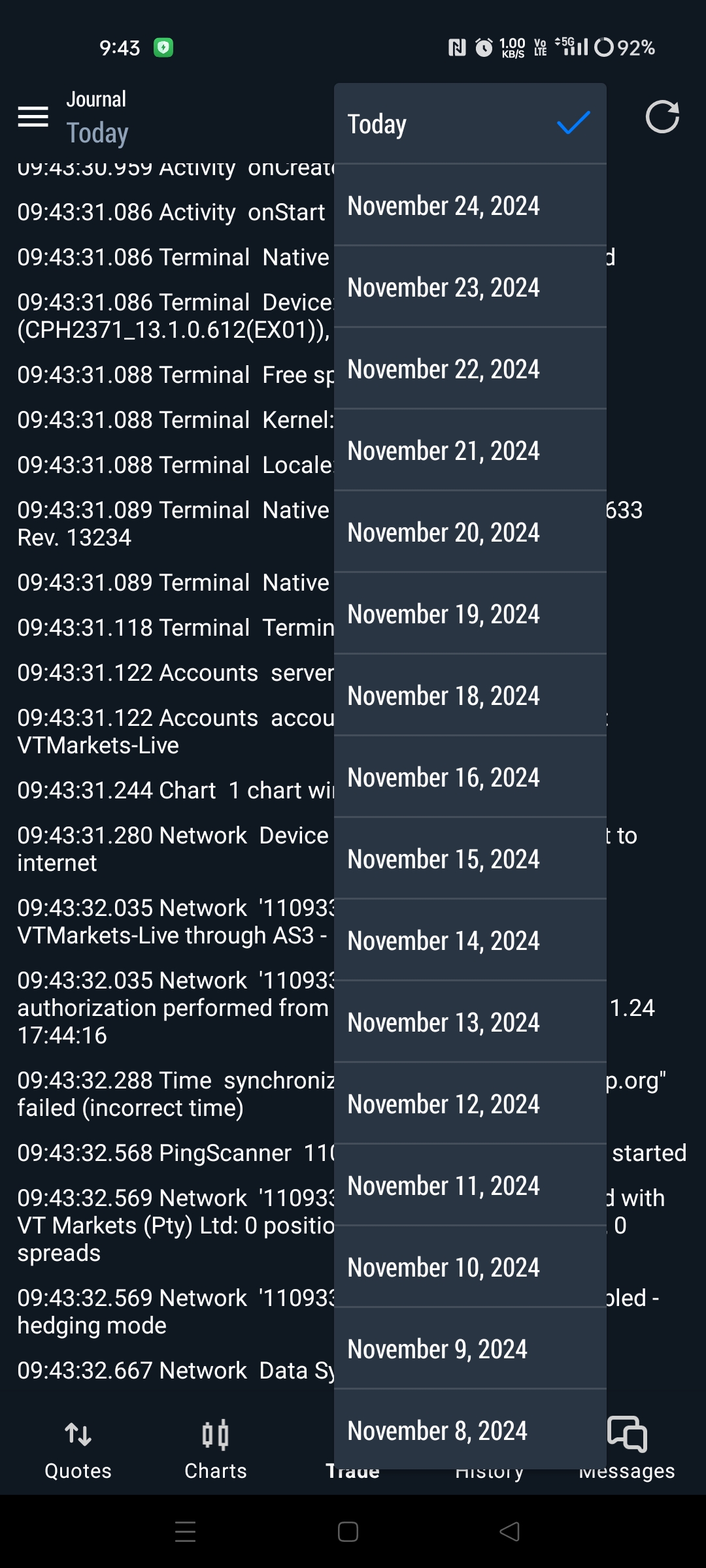Choose November 11, 2024 journal
This screenshot has height=1568, width=706.
click(x=470, y=1185)
